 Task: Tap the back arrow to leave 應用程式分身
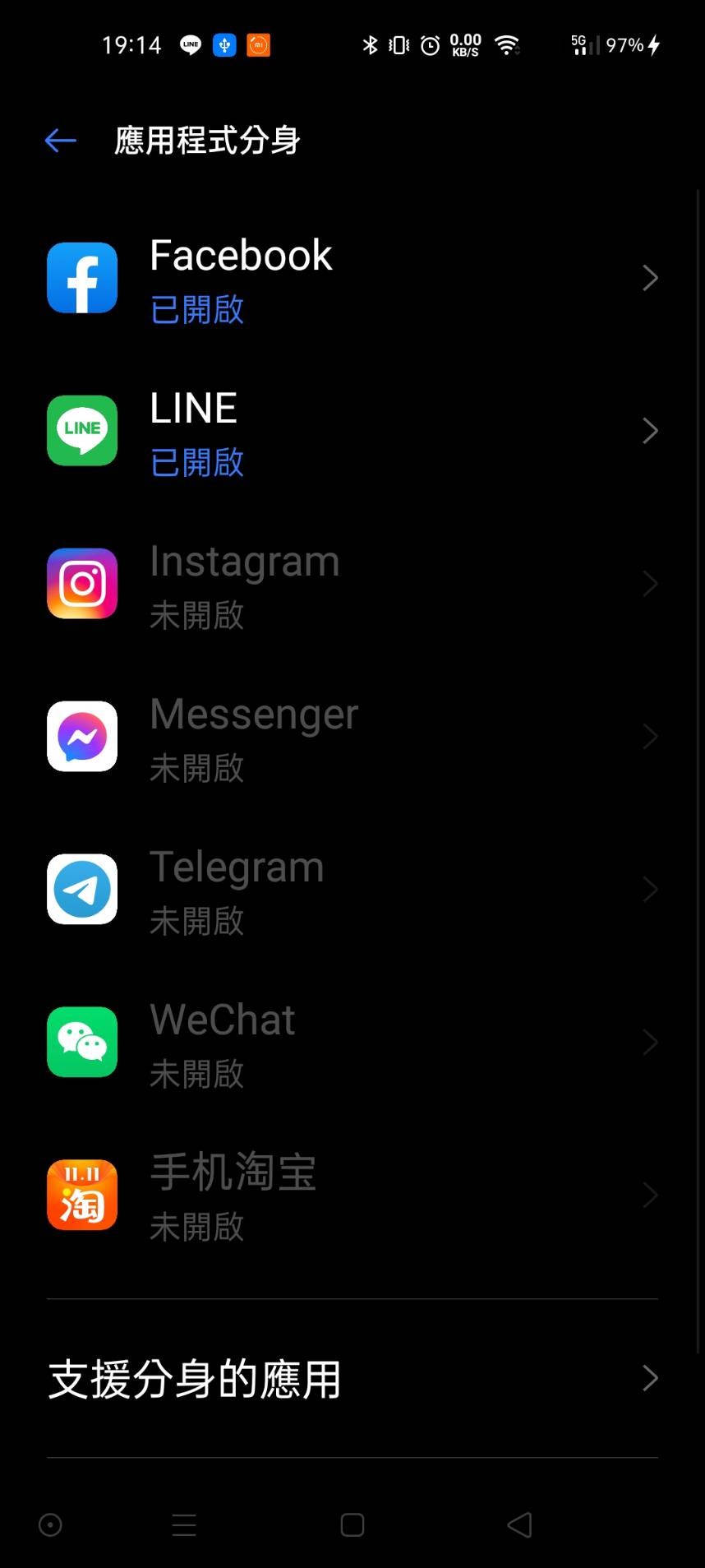tap(59, 140)
